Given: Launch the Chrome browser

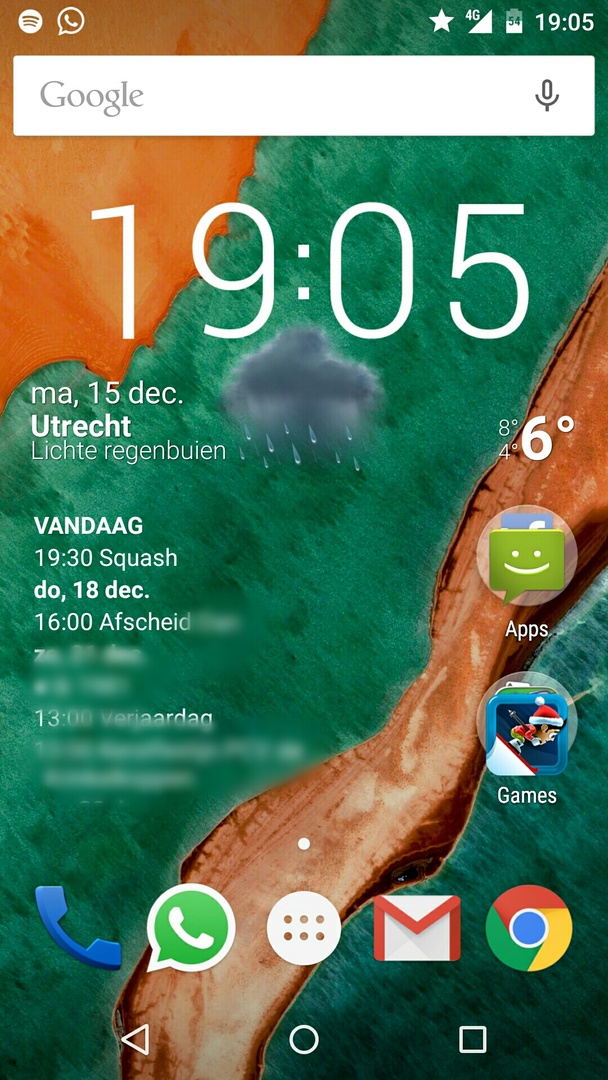Looking at the screenshot, I should point(529,929).
